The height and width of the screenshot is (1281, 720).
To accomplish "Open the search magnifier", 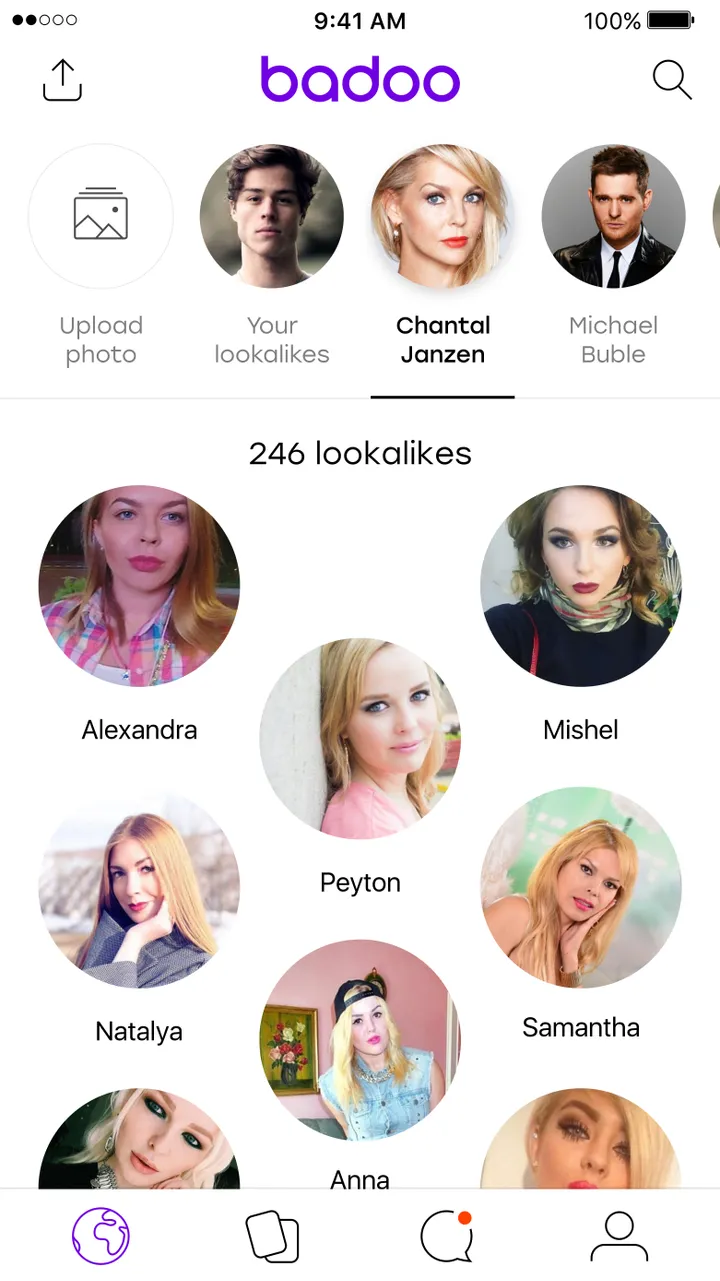I will coord(672,80).
